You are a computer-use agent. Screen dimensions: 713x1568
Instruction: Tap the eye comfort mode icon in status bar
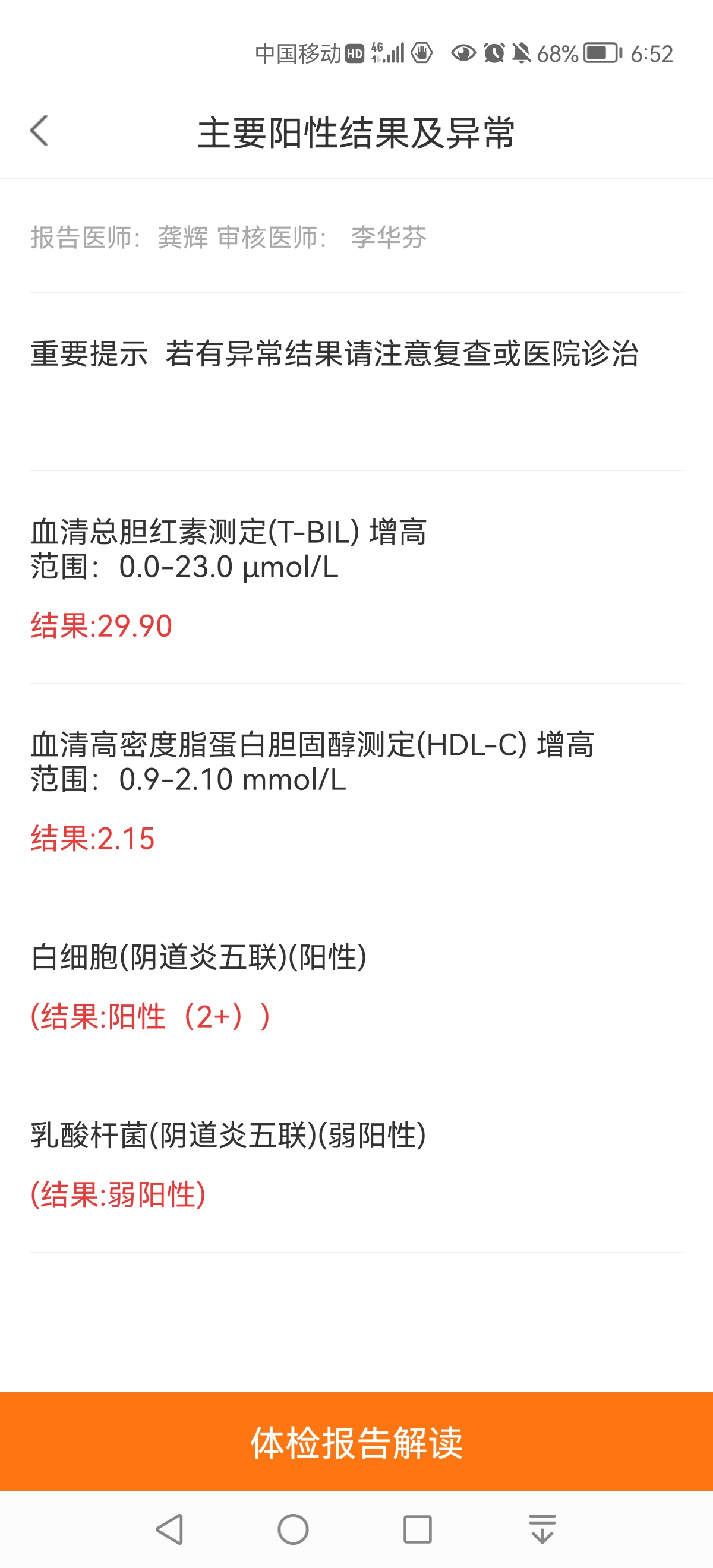click(x=463, y=53)
